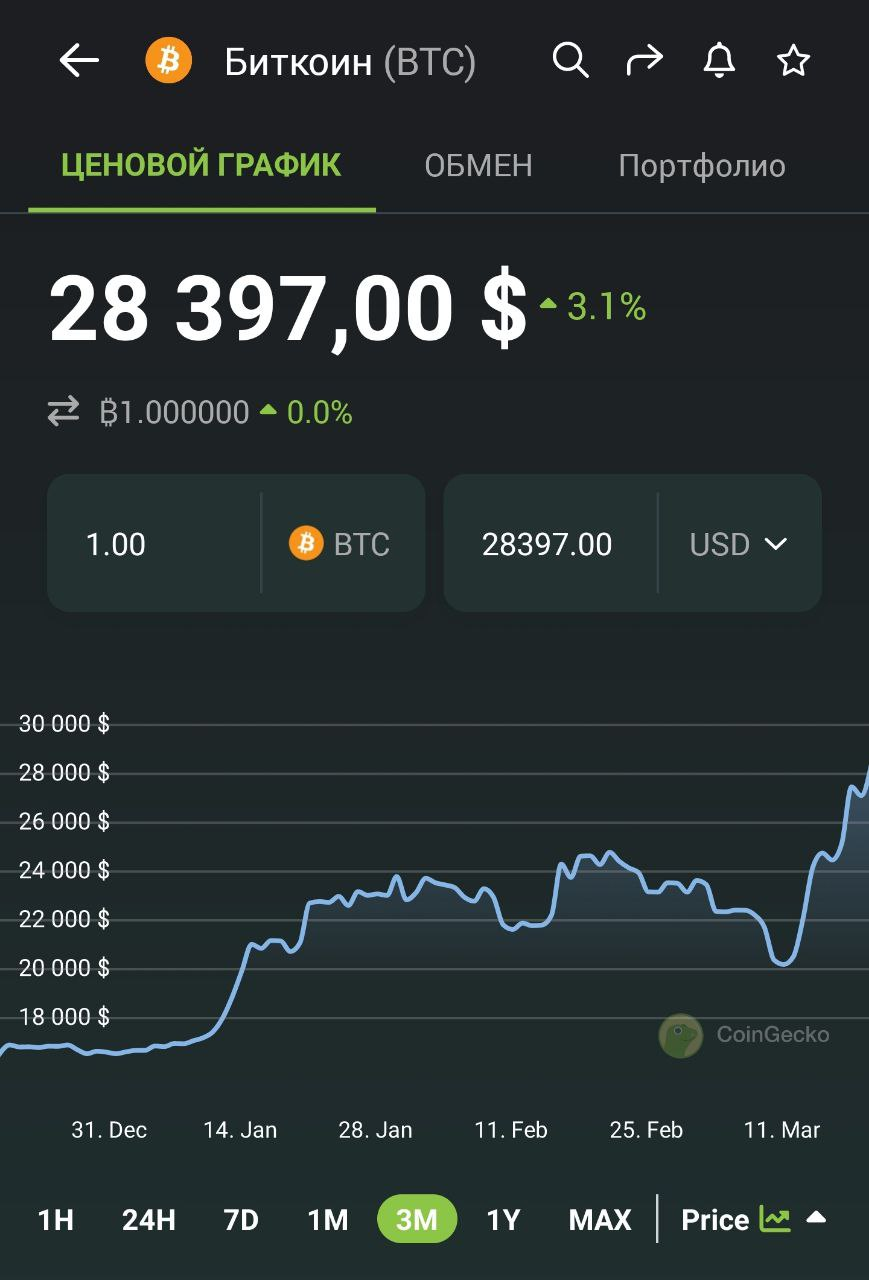Select the 1H chart range
The image size is (869, 1280).
coord(56,1220)
